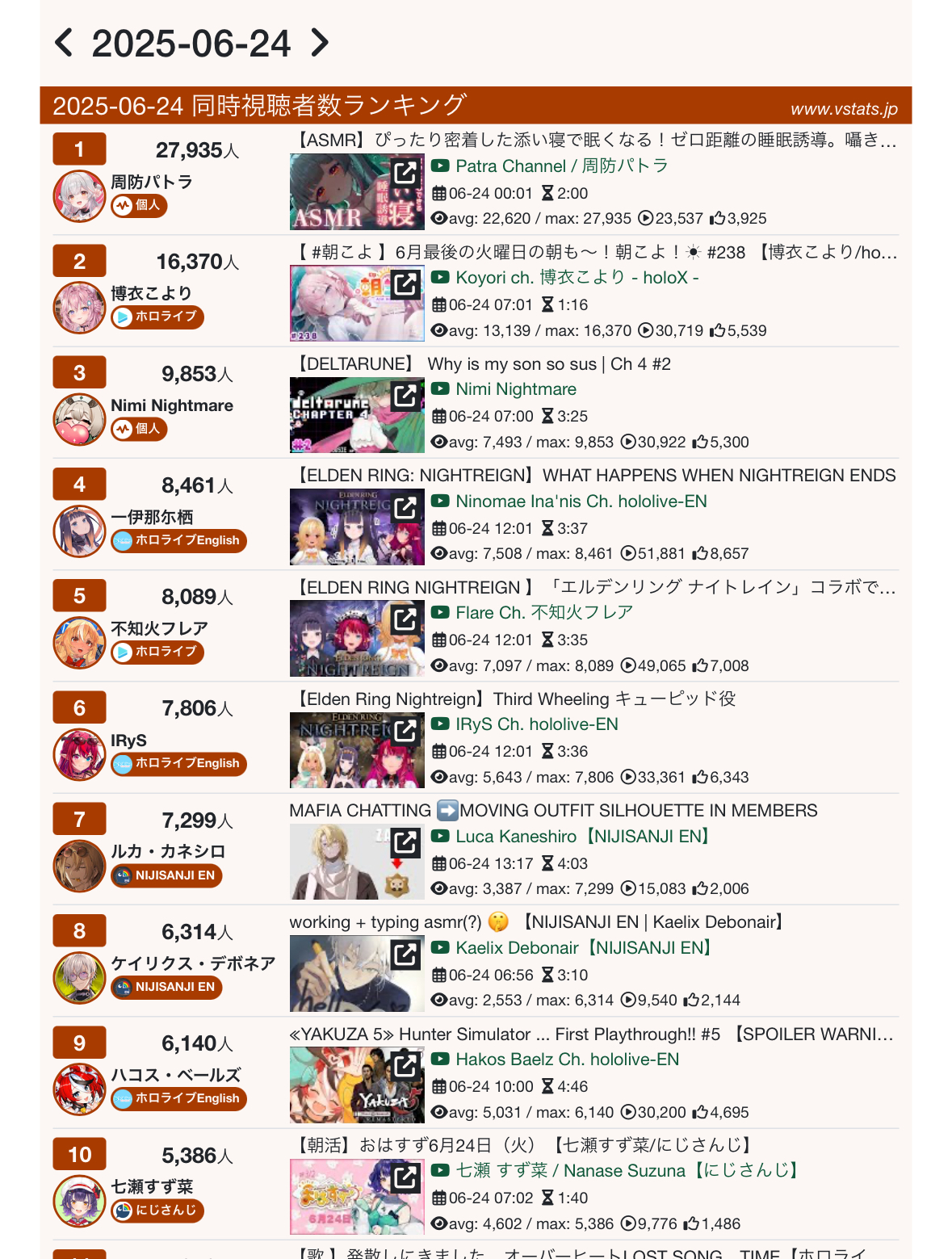952x1259 pixels.
Task: Open the ASMR stream thumbnail externally
Action: click(405, 172)
